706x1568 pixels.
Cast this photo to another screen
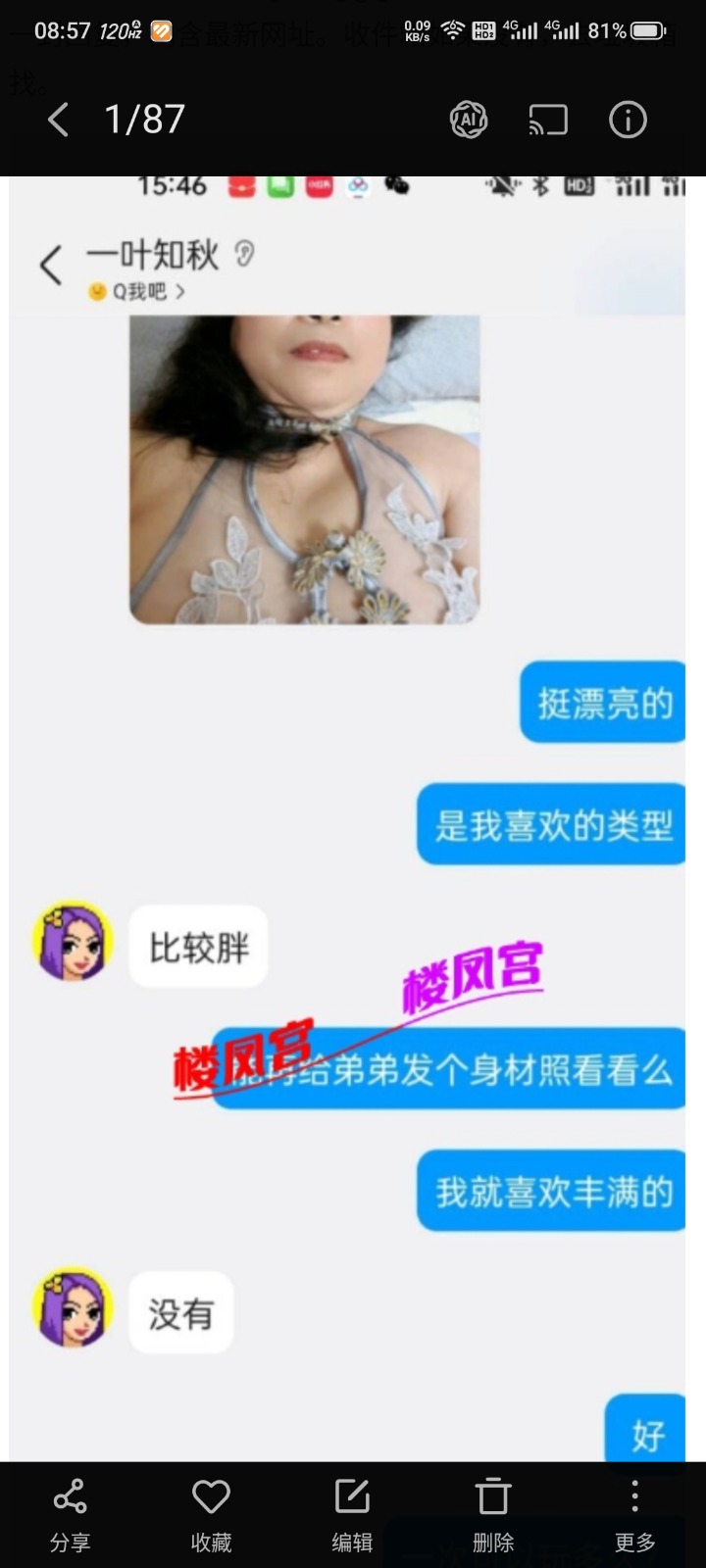pos(548,121)
